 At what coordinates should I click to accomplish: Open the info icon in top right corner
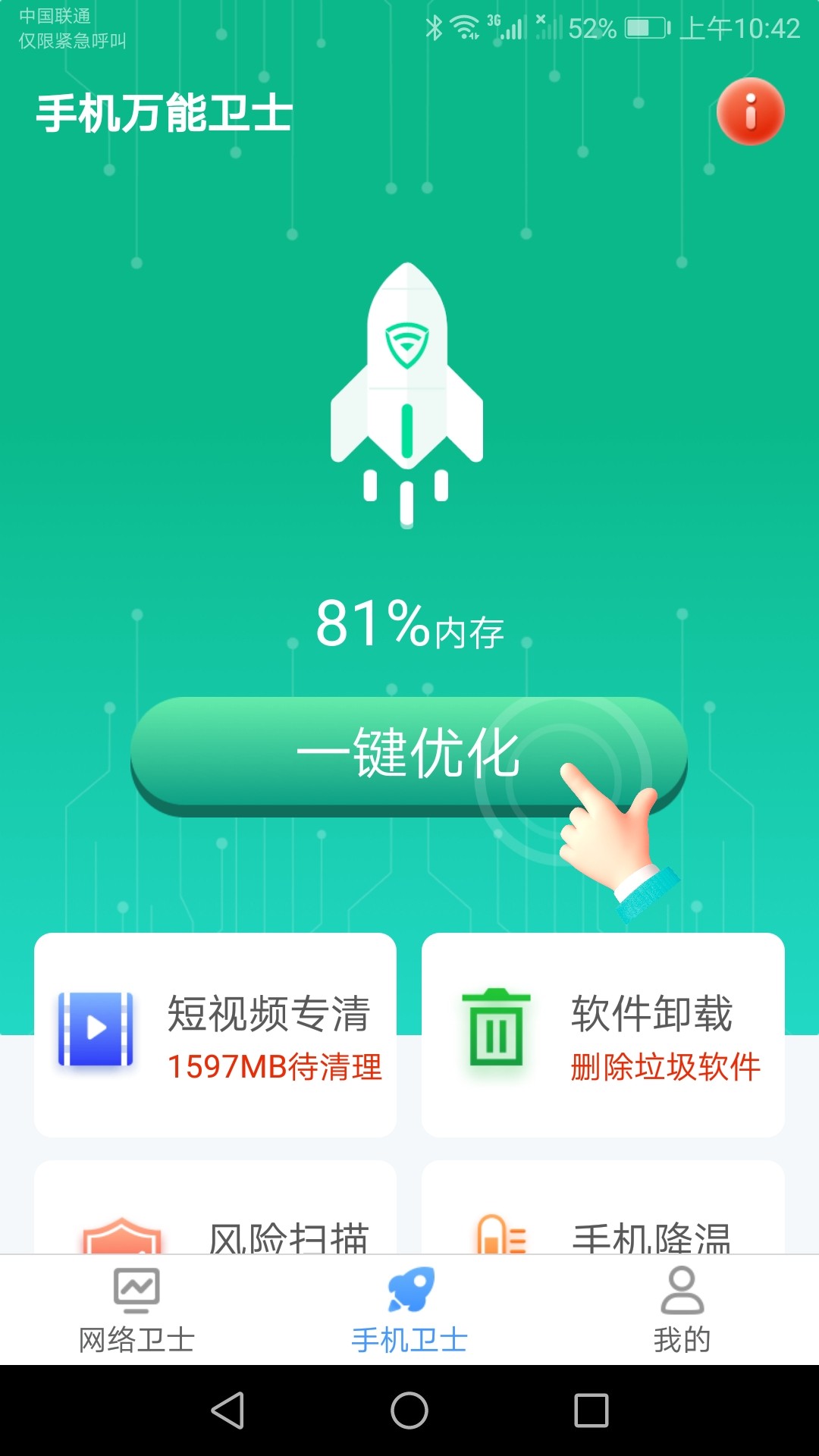(751, 111)
